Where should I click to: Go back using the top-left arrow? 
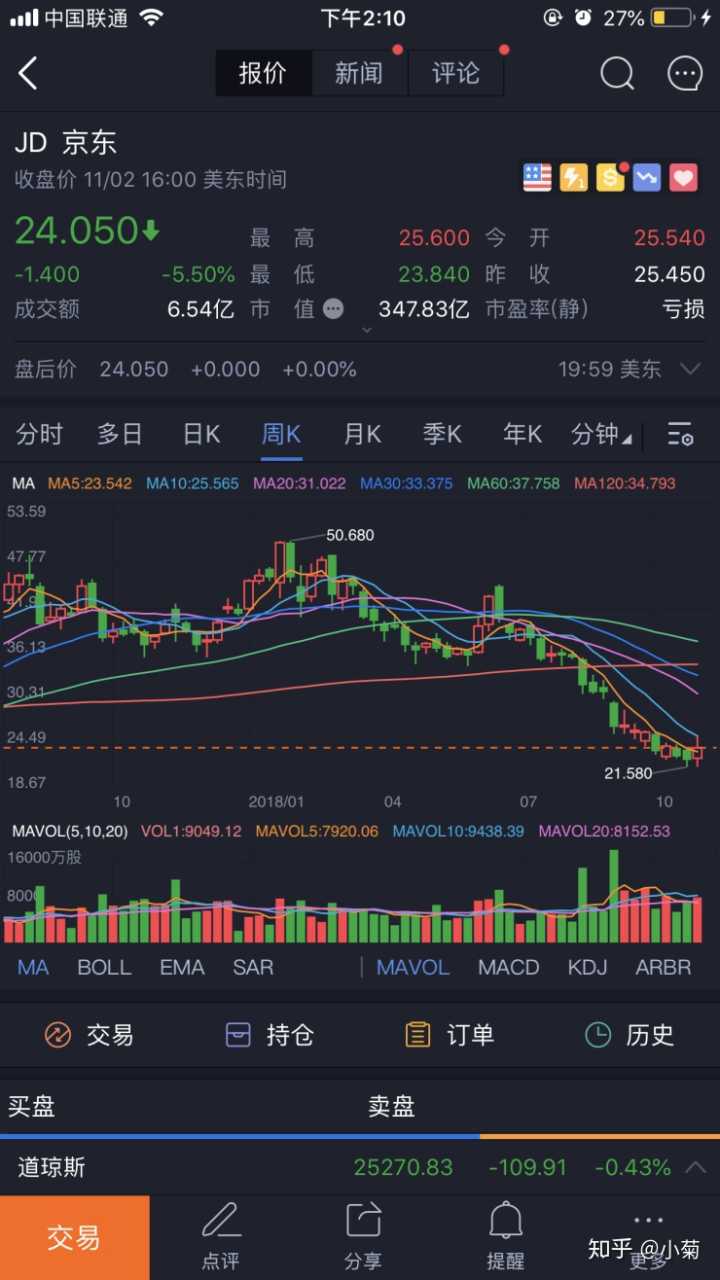[28, 73]
